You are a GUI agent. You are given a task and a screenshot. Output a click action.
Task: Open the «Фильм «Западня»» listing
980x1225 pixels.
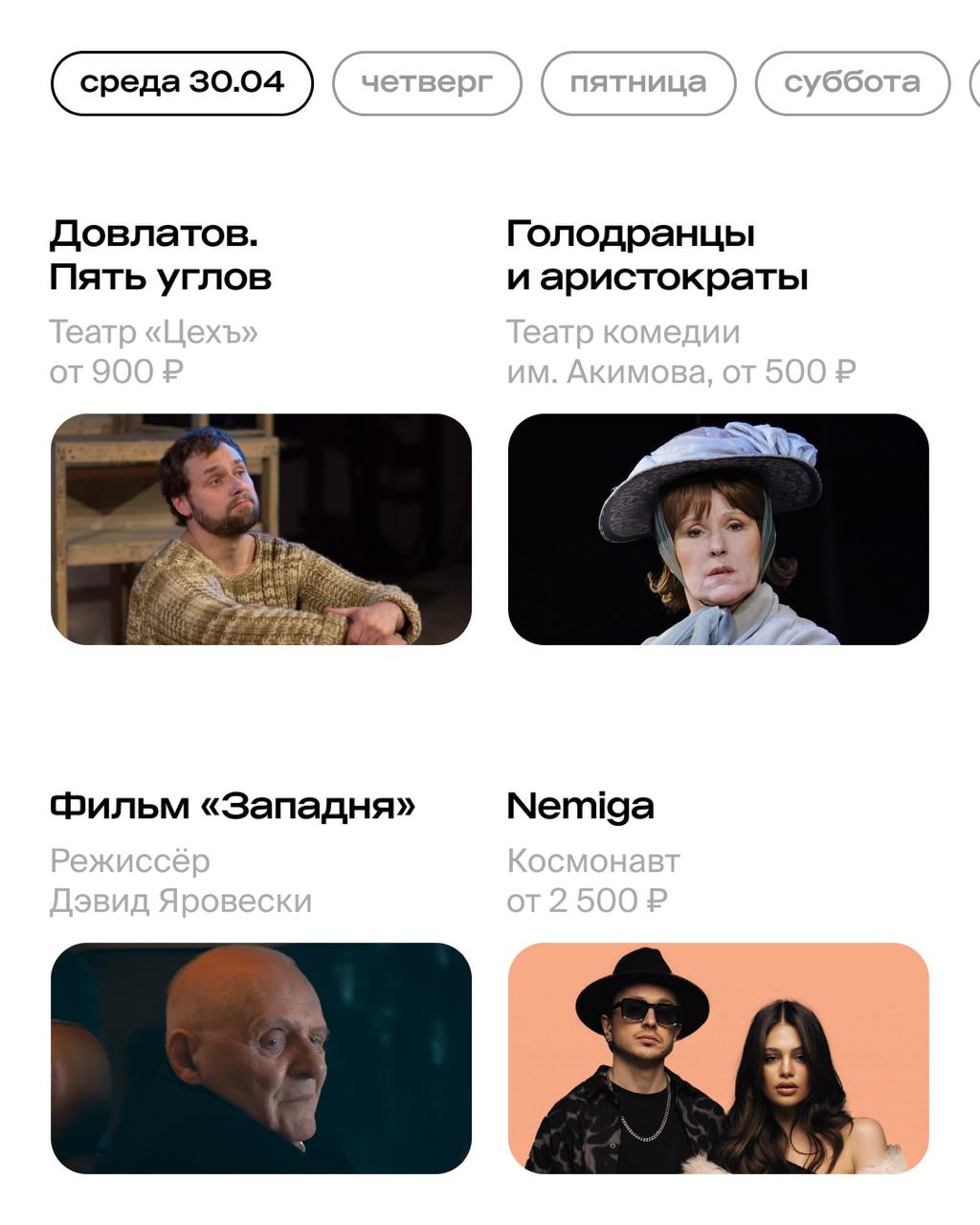(x=234, y=804)
